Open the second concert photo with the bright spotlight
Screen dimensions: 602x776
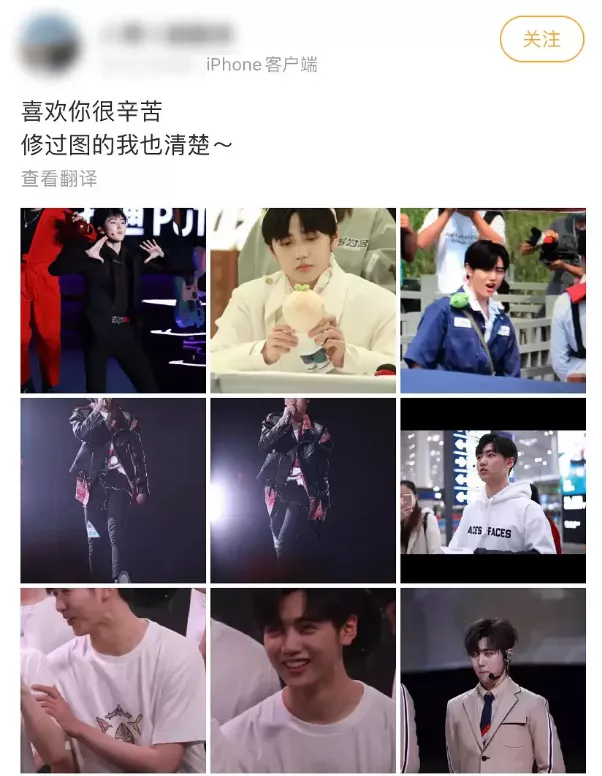pos(303,490)
